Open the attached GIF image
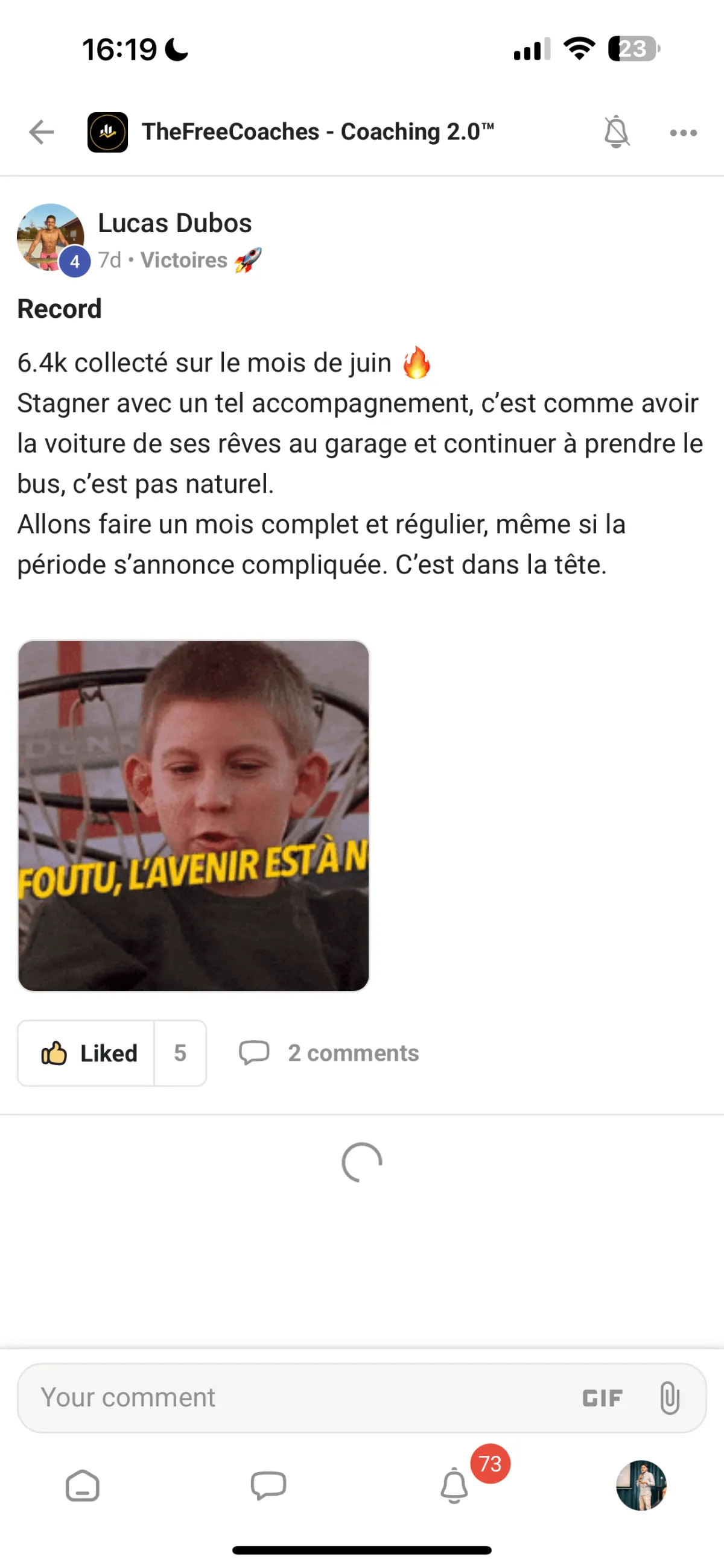The image size is (724, 1568). [194, 815]
